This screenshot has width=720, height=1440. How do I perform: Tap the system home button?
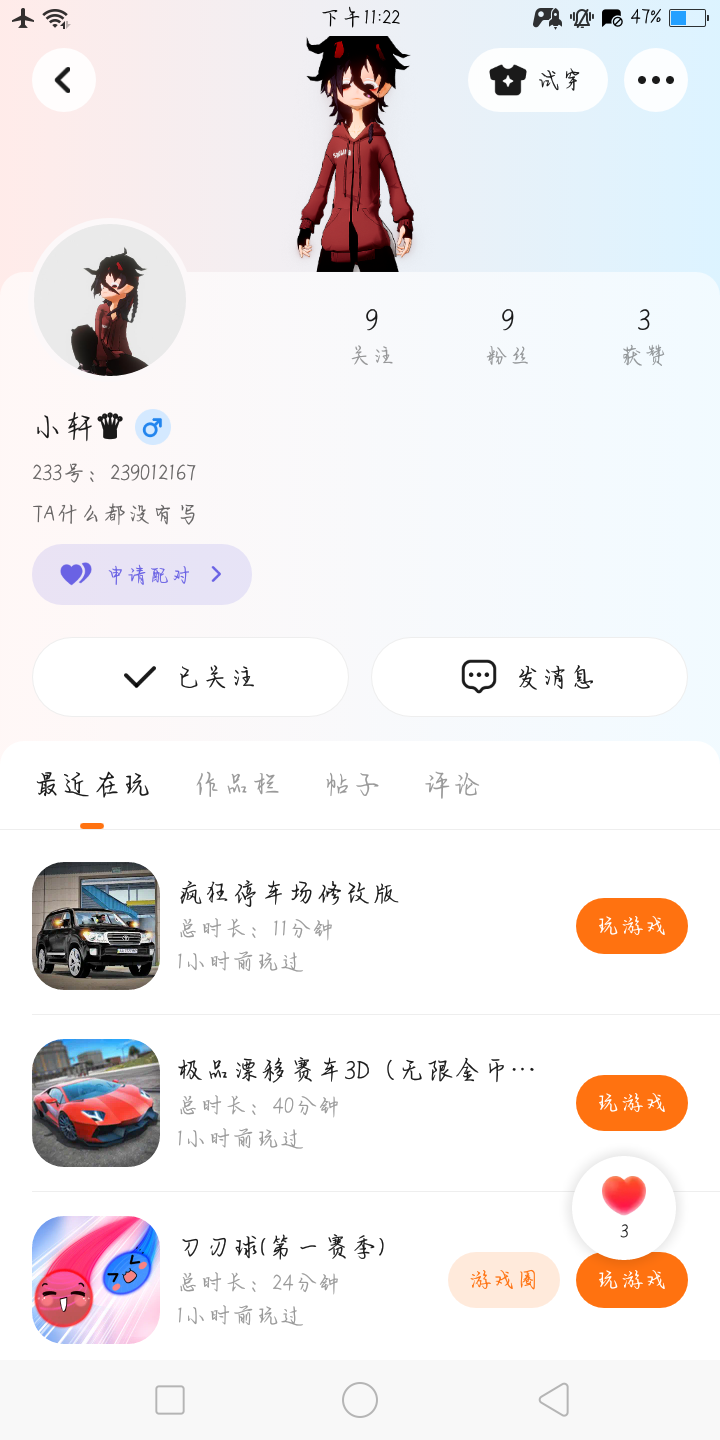point(360,1400)
